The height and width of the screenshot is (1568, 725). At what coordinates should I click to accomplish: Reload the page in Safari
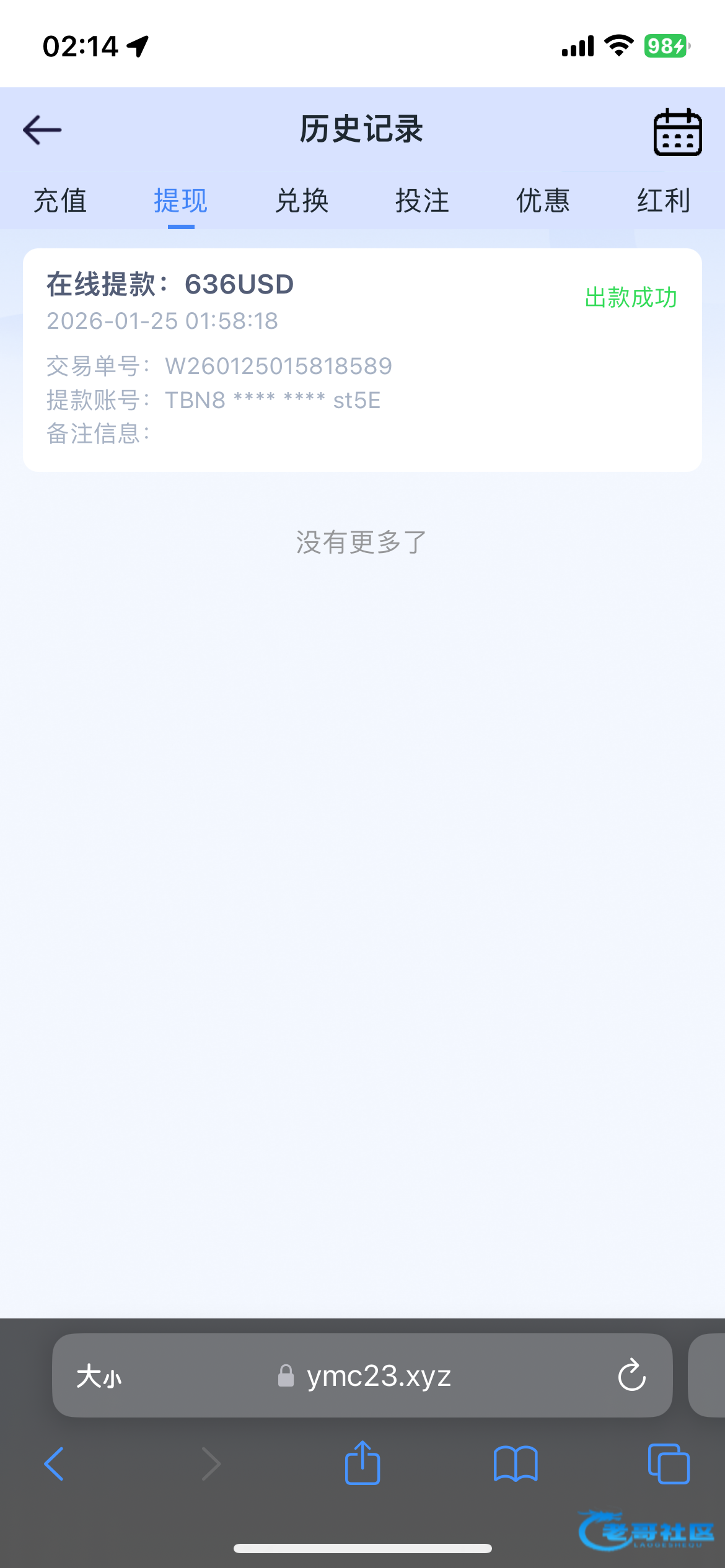[x=631, y=1376]
